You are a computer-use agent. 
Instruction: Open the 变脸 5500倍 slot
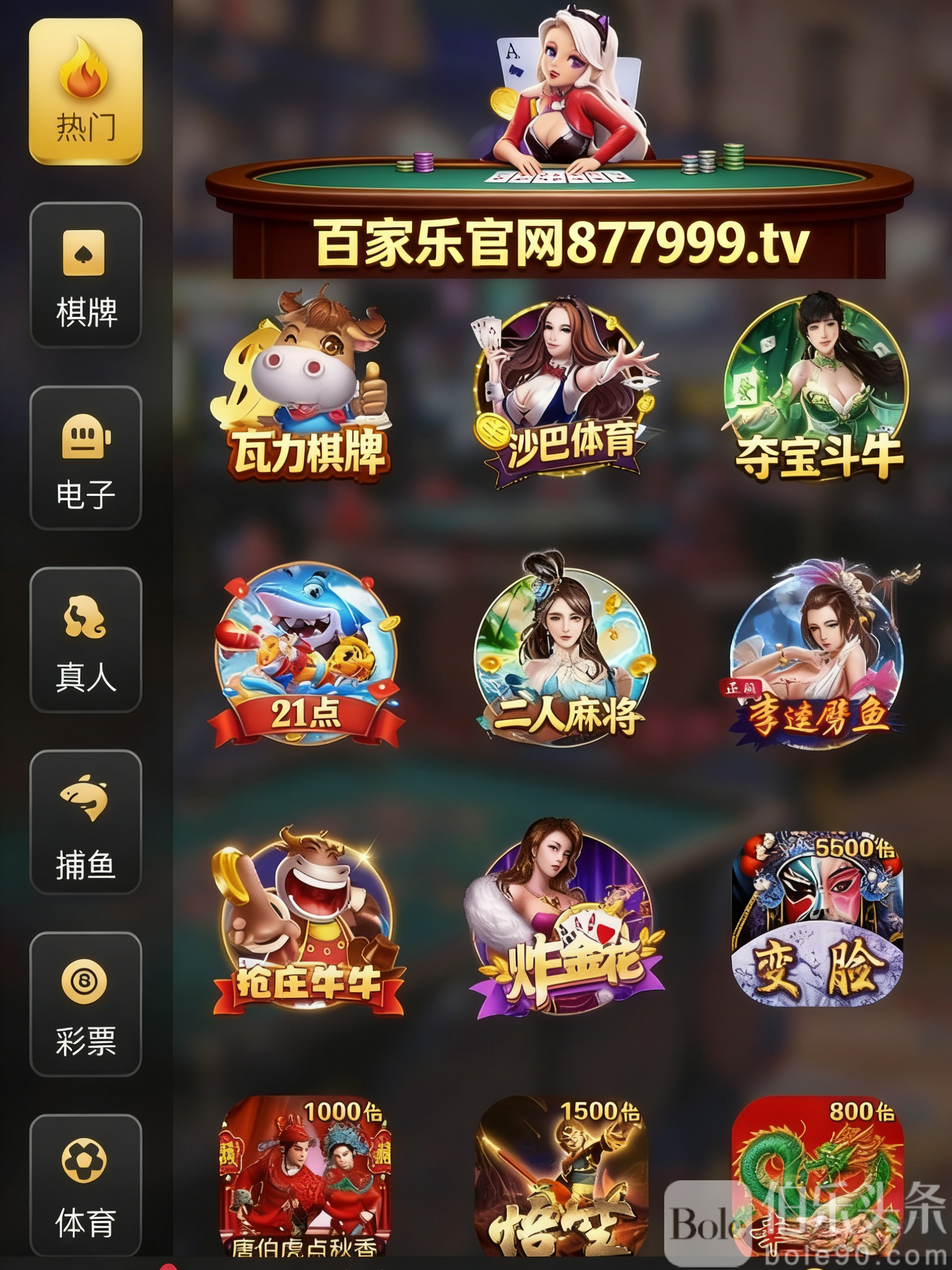pos(817,919)
